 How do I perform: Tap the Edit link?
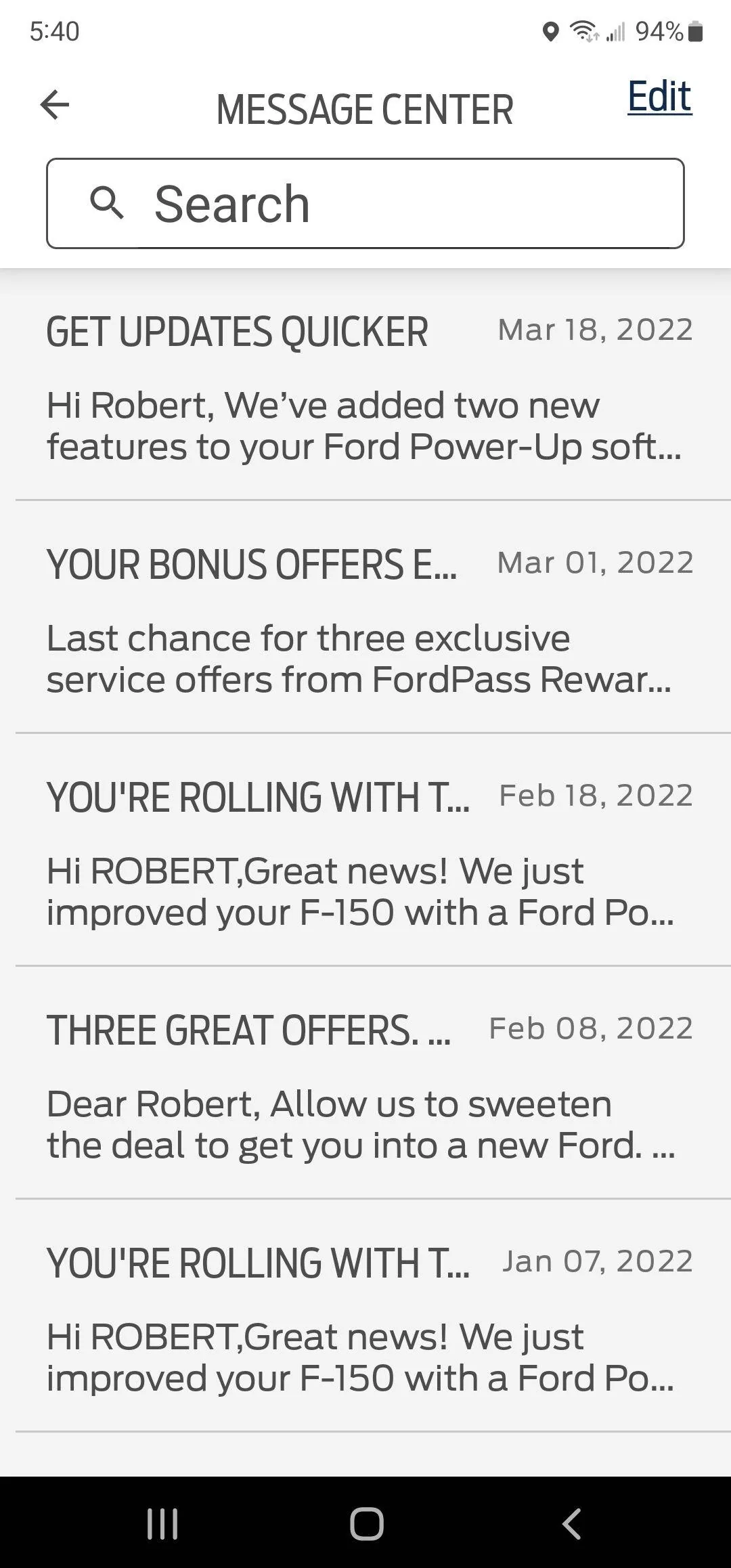[659, 96]
